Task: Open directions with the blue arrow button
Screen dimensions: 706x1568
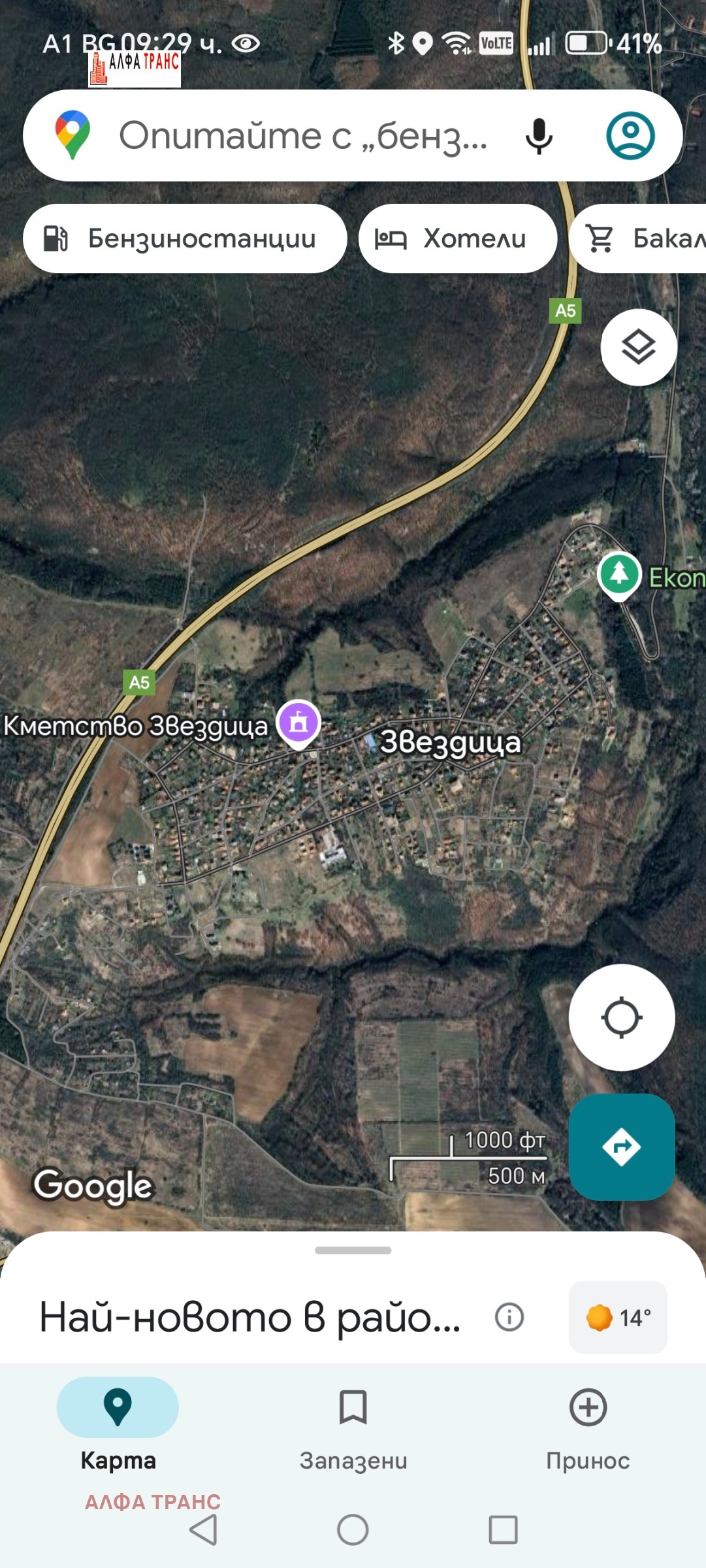Action: (621, 1147)
